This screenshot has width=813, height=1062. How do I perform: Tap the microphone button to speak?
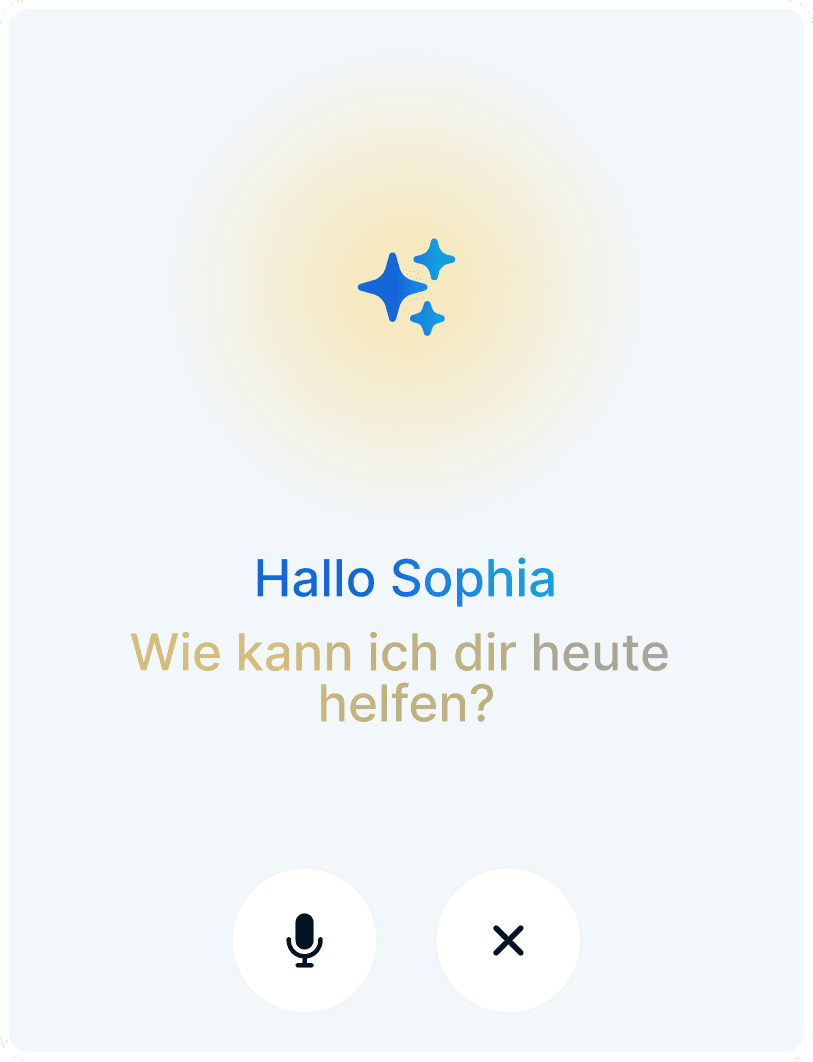point(304,940)
